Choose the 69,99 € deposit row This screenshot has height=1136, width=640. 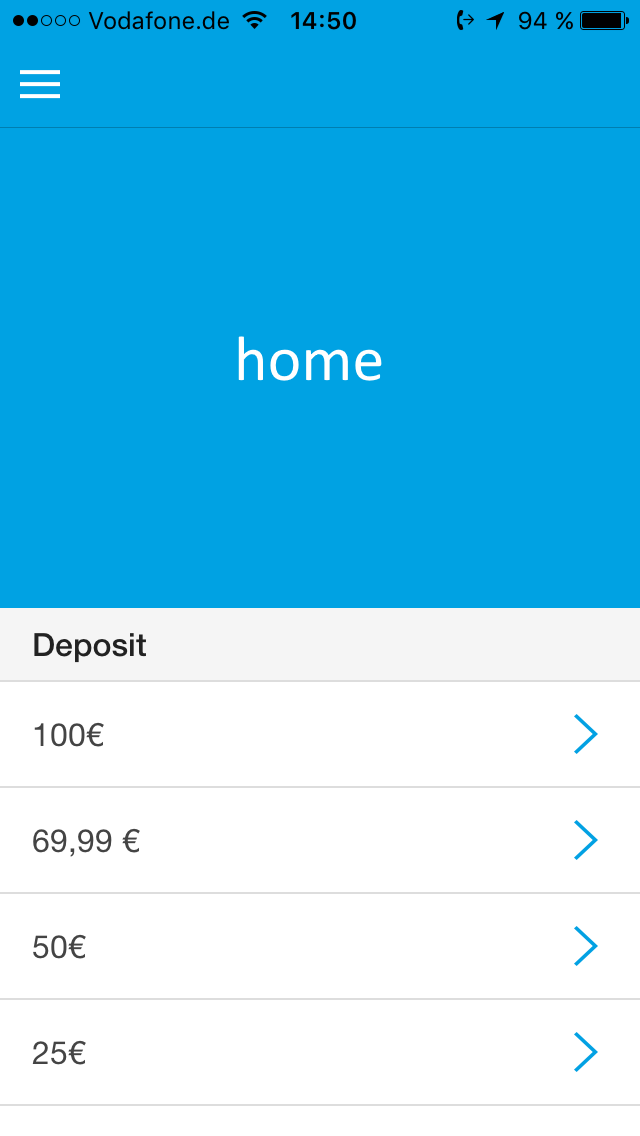[320, 841]
